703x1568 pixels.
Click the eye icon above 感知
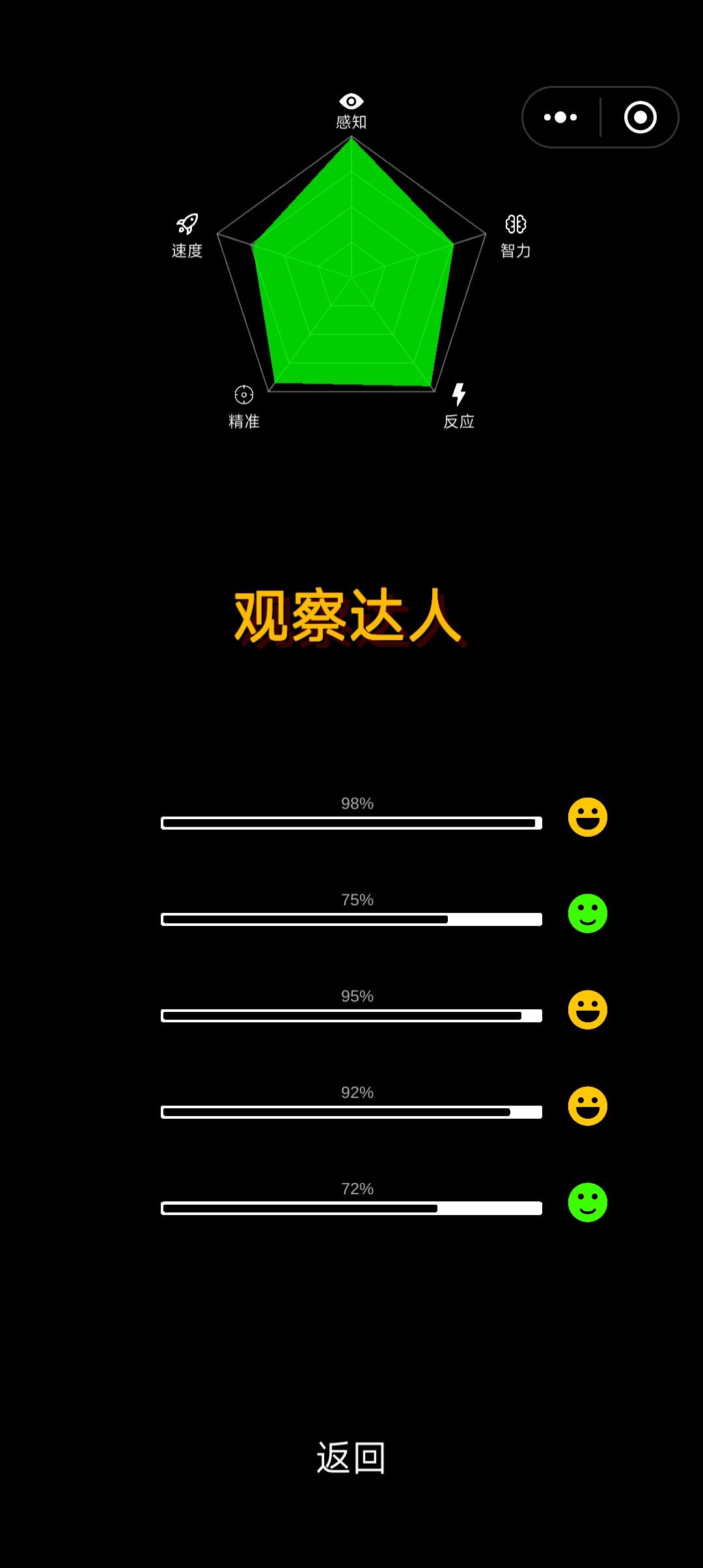click(351, 101)
